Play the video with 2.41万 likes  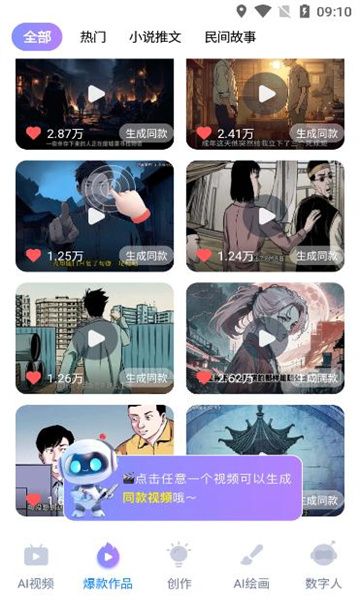(x=266, y=94)
